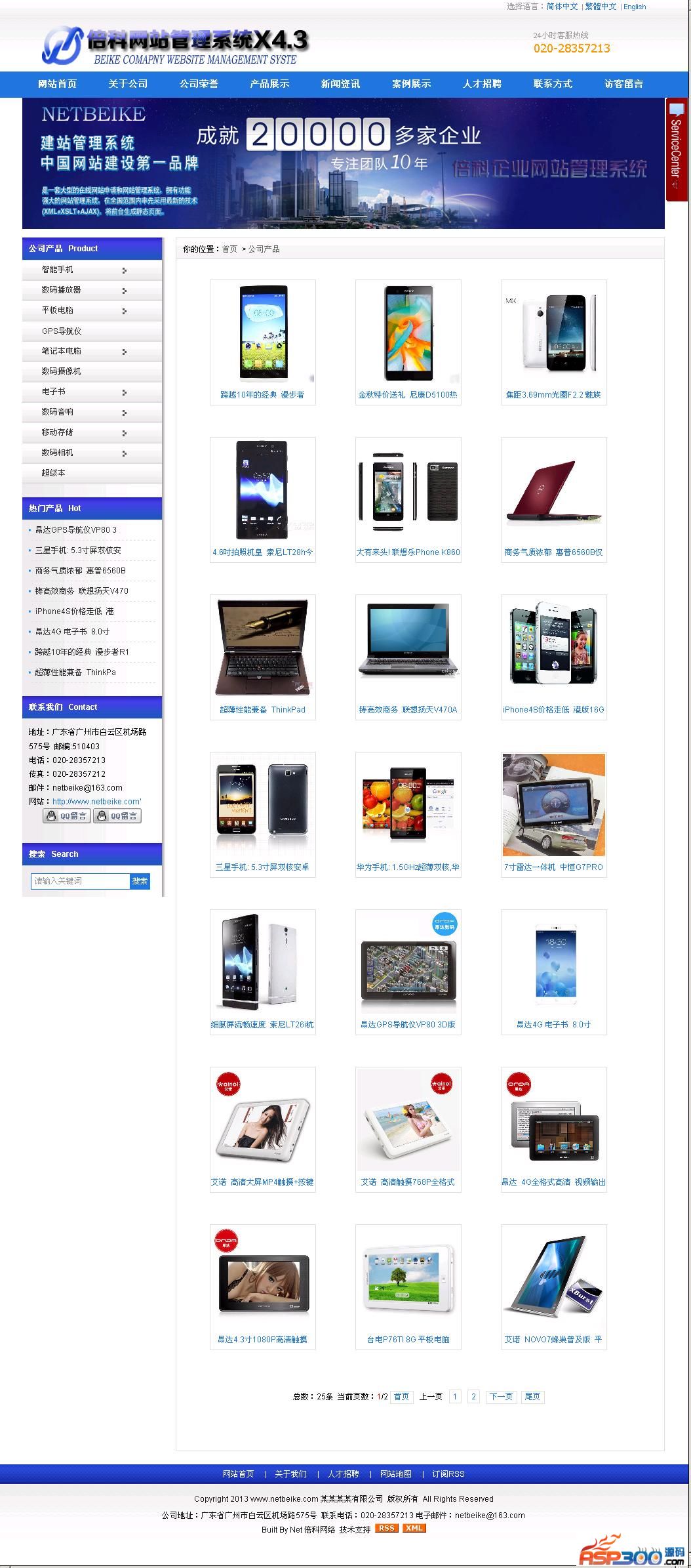The image size is (691, 1568).
Task: Switch language to English
Action: [x=634, y=7]
